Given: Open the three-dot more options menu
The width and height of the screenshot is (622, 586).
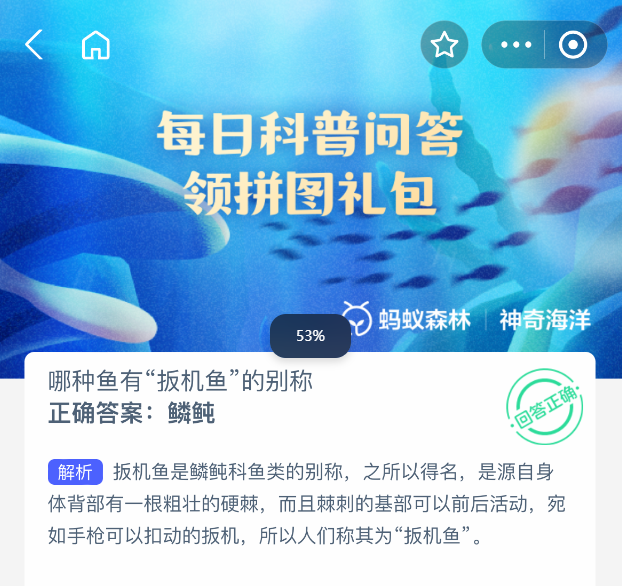Looking at the screenshot, I should (x=516, y=45).
